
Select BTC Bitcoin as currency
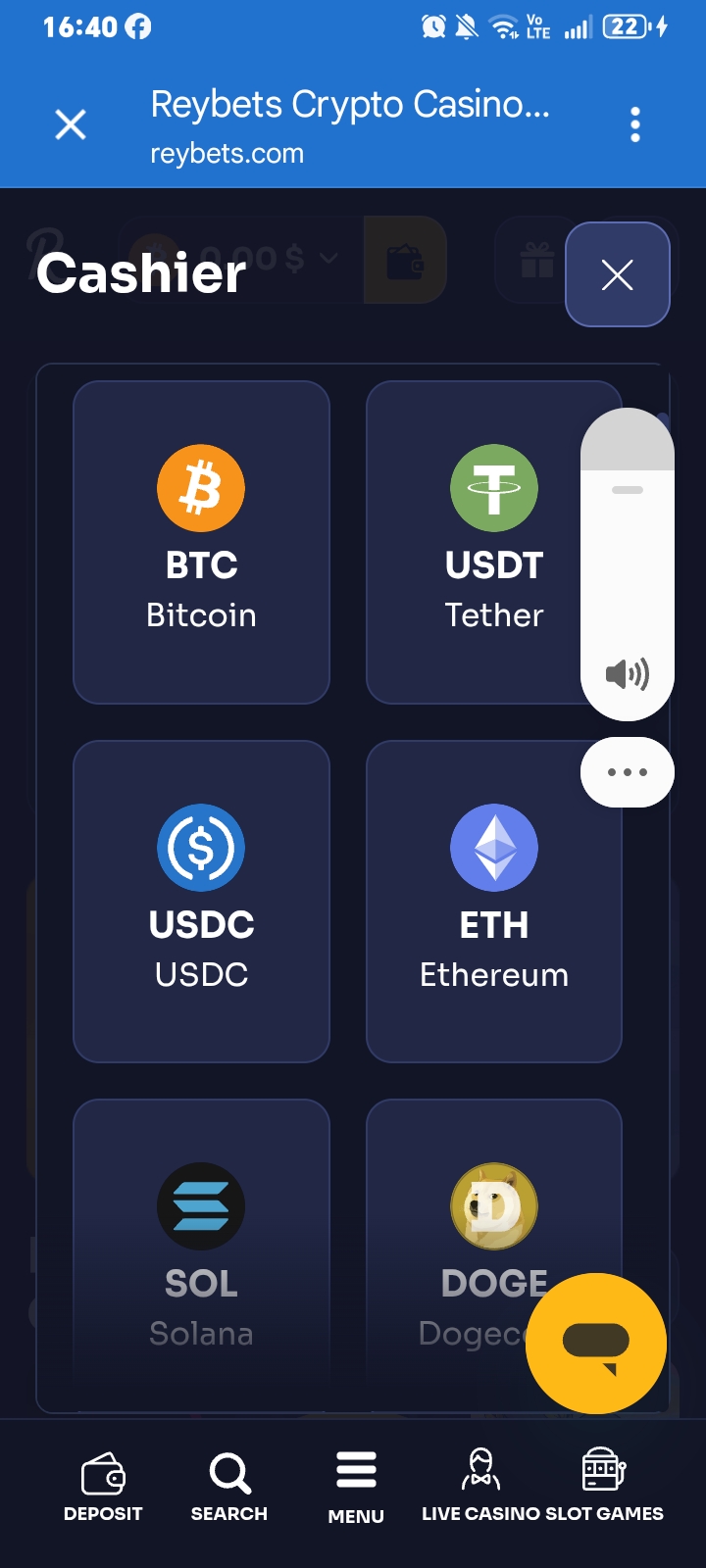coord(201,542)
